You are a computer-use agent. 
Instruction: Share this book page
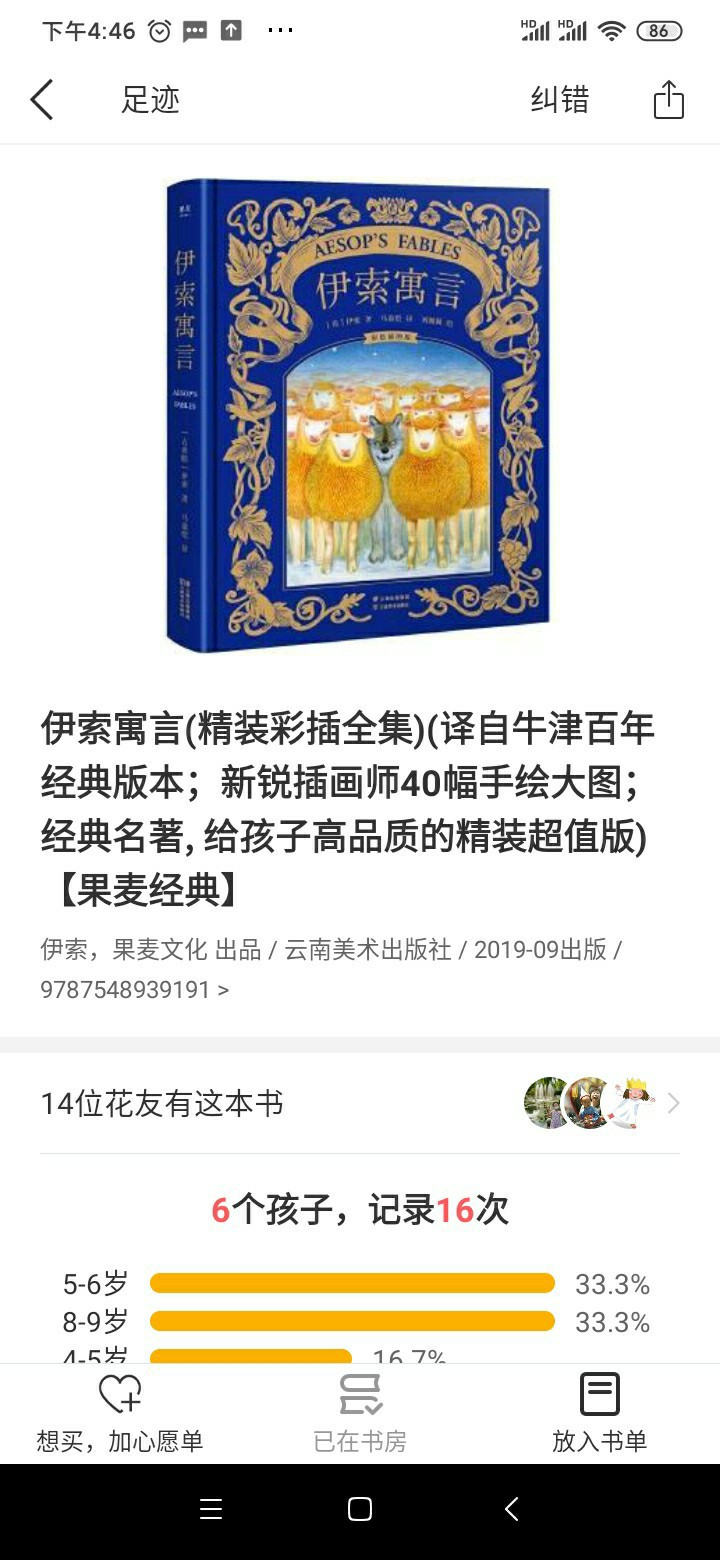tap(668, 100)
